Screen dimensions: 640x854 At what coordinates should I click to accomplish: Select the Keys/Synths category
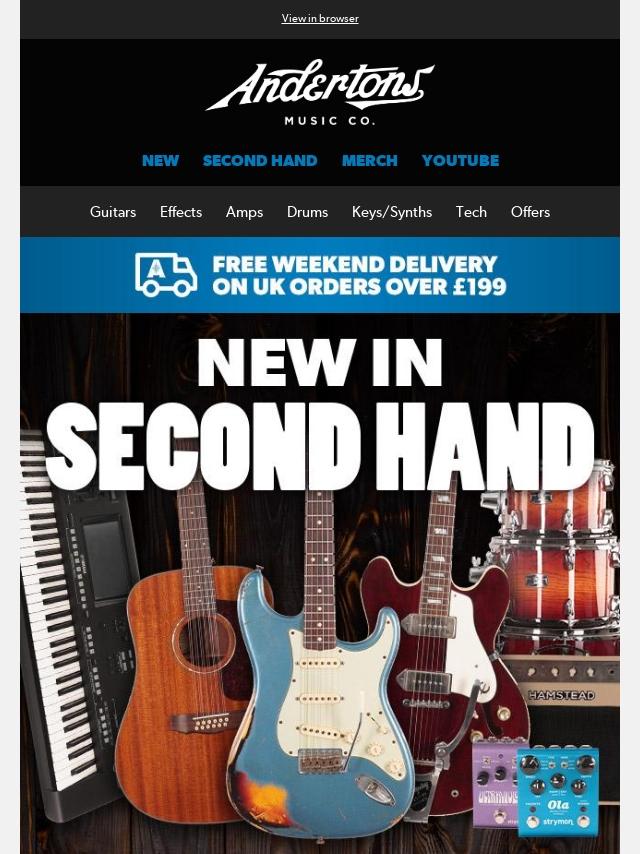392,212
